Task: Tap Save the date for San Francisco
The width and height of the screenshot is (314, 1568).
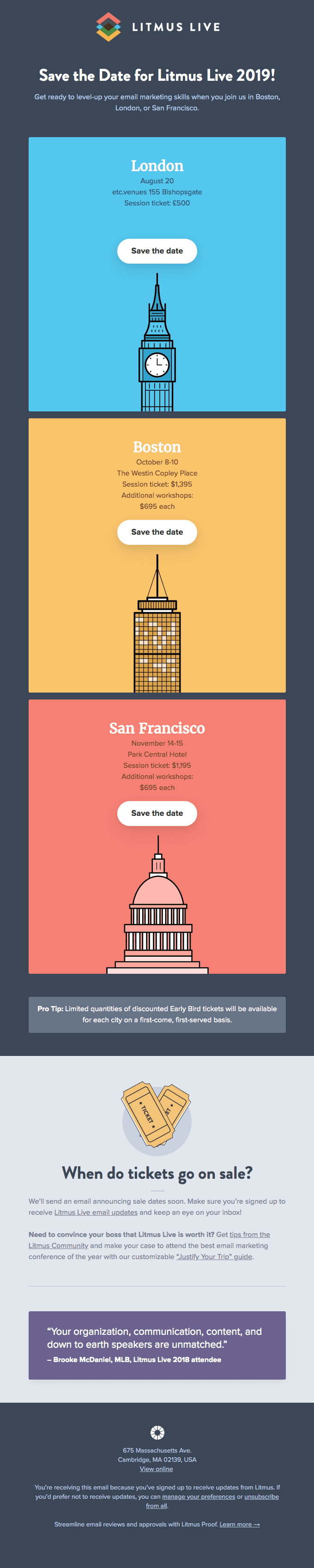Action: point(157,813)
